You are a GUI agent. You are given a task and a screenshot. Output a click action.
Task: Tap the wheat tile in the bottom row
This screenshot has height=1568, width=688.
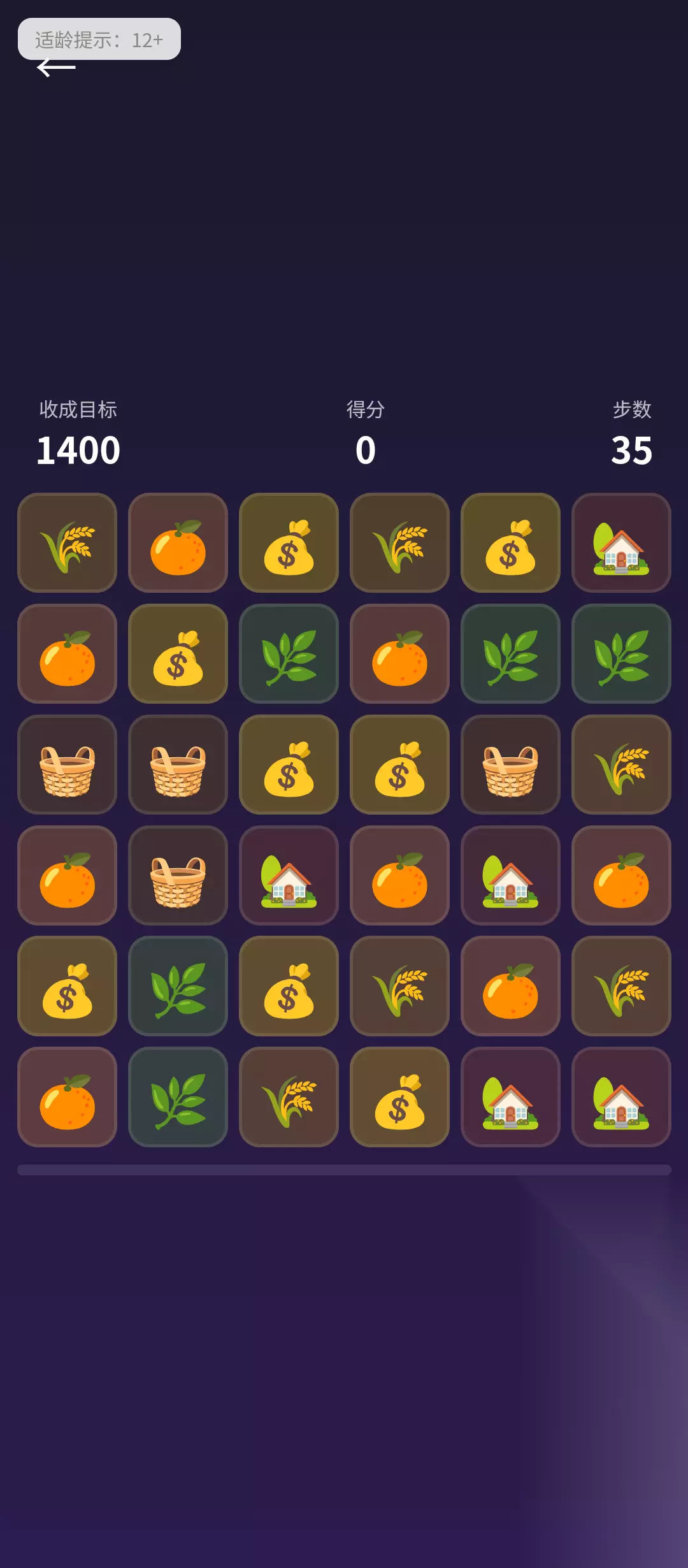click(289, 1097)
